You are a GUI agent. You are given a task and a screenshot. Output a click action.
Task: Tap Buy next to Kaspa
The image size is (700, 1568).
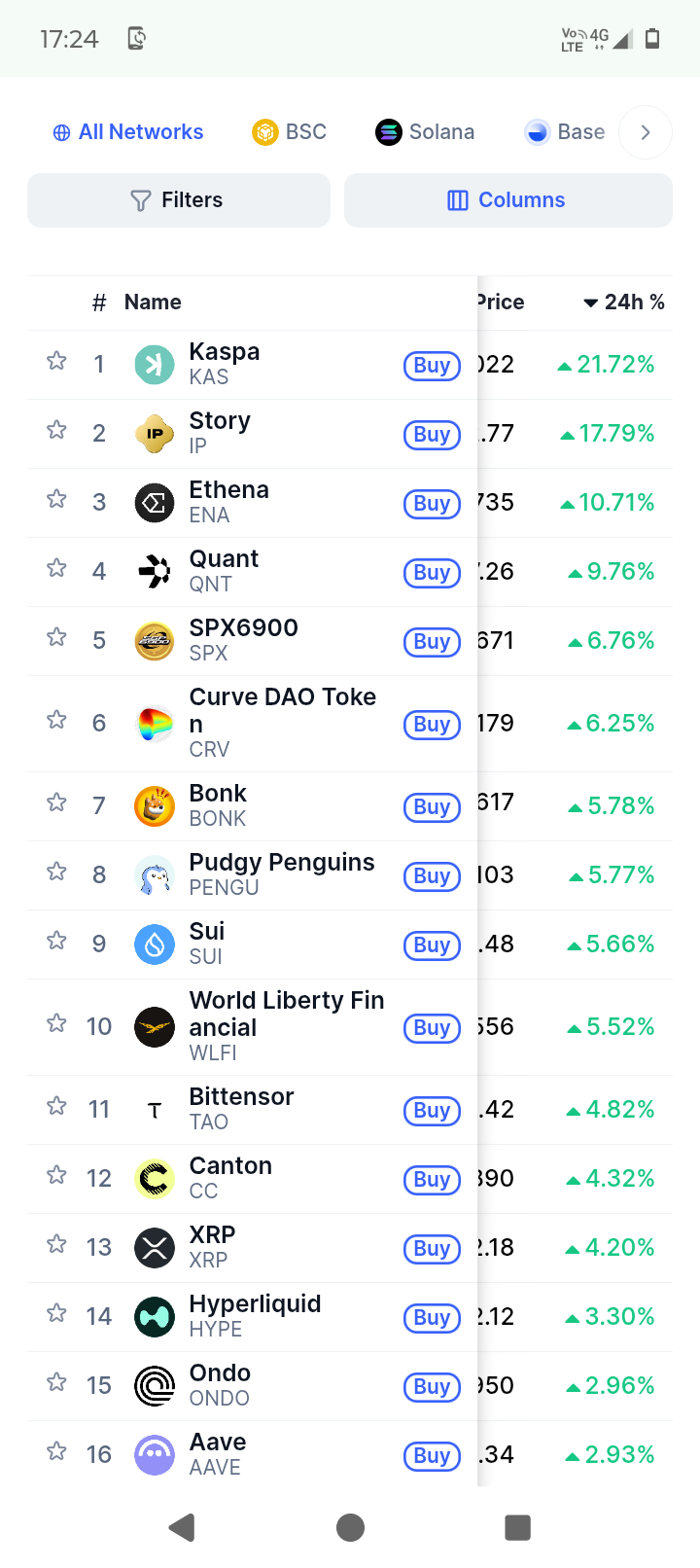tap(432, 366)
